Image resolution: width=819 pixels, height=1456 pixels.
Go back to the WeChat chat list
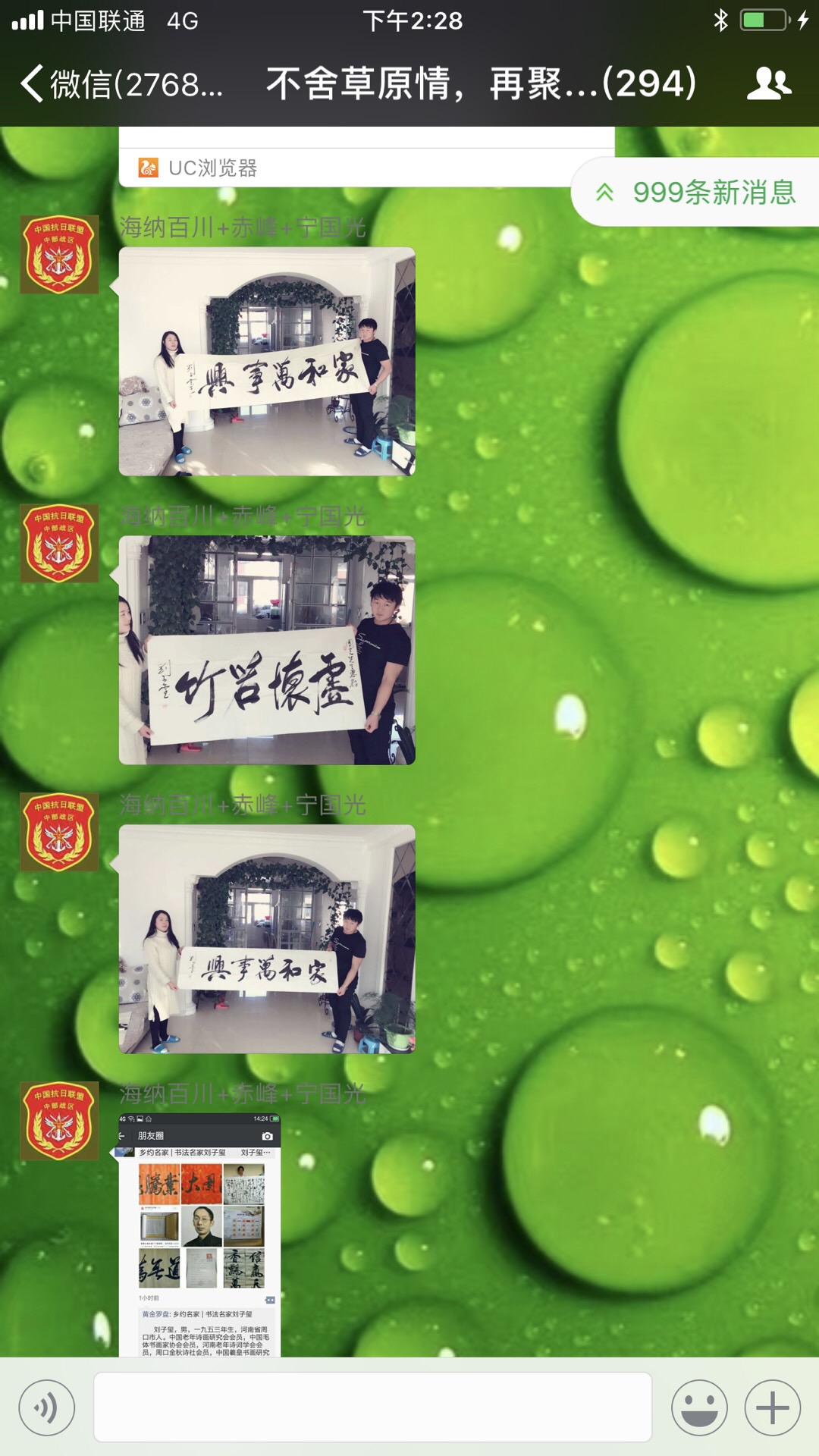[121, 83]
